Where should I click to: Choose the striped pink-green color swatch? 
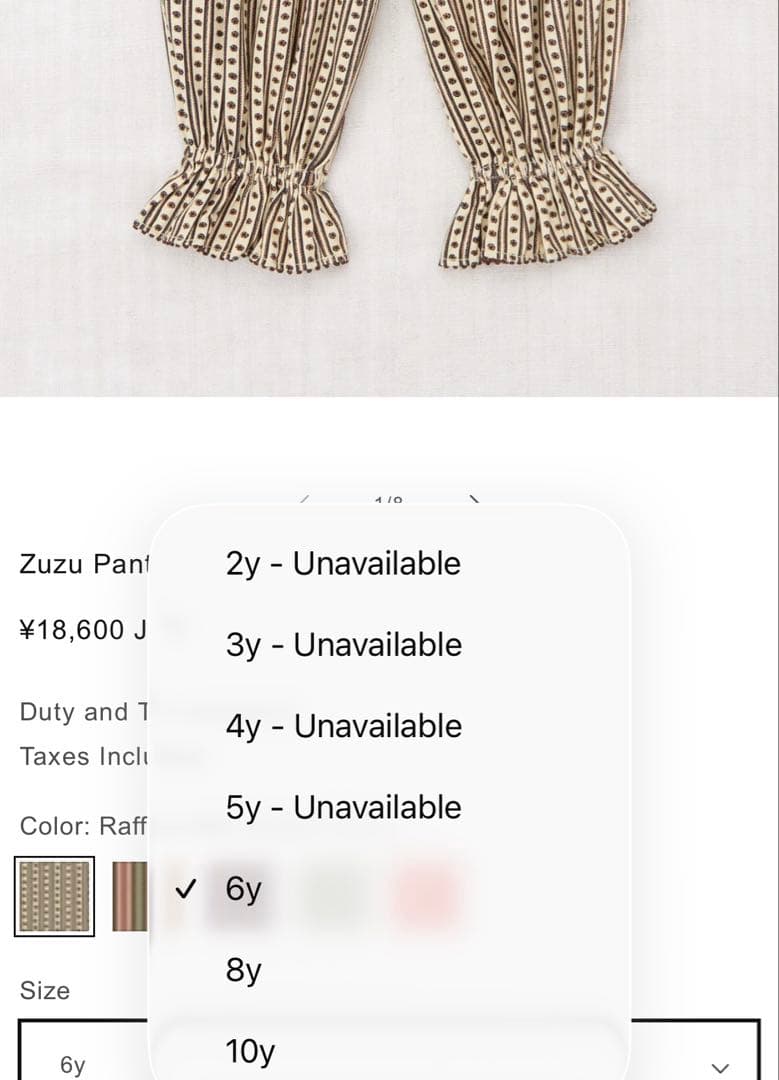[x=129, y=896]
